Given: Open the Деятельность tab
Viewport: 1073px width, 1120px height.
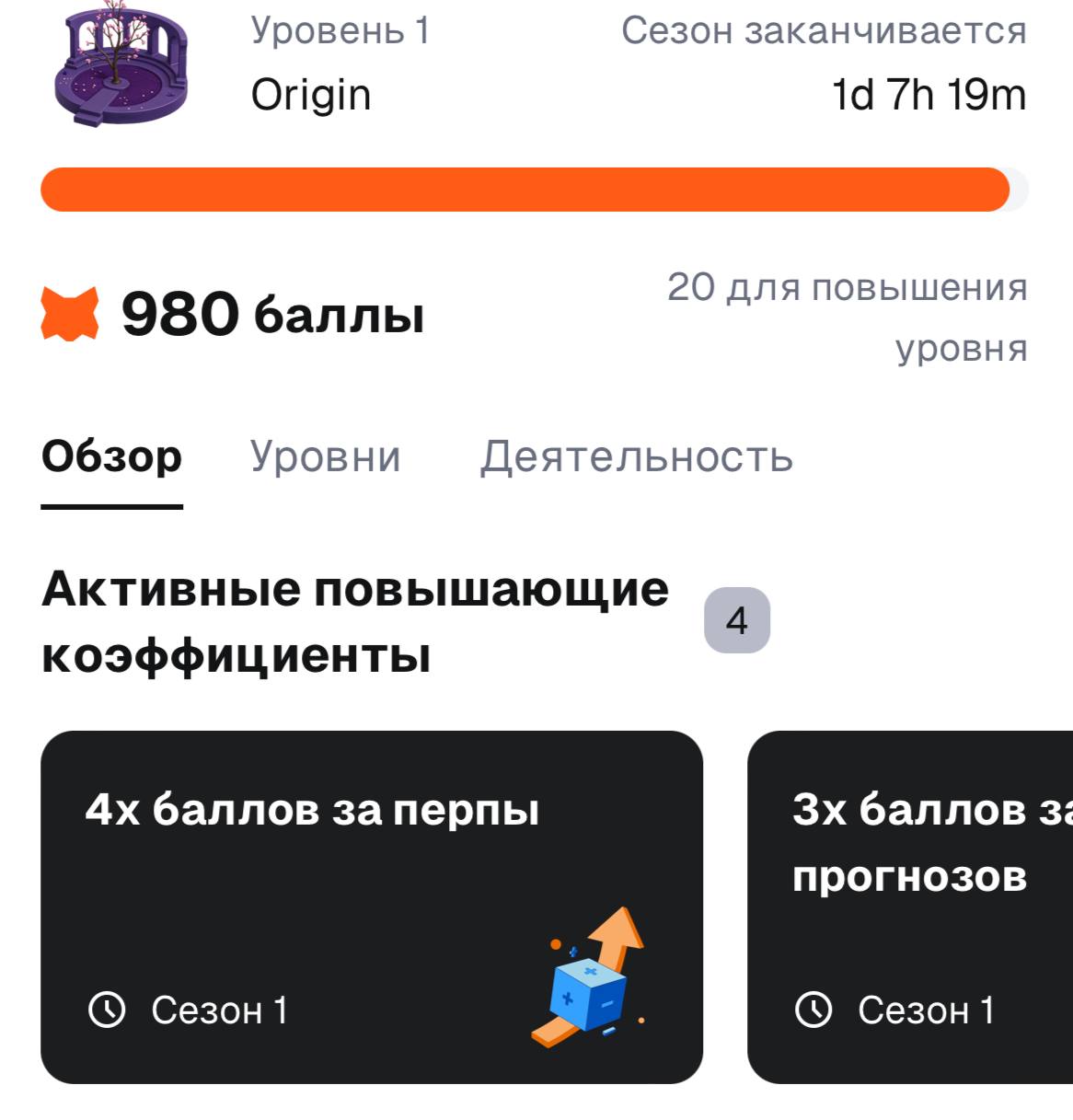Looking at the screenshot, I should tap(636, 457).
